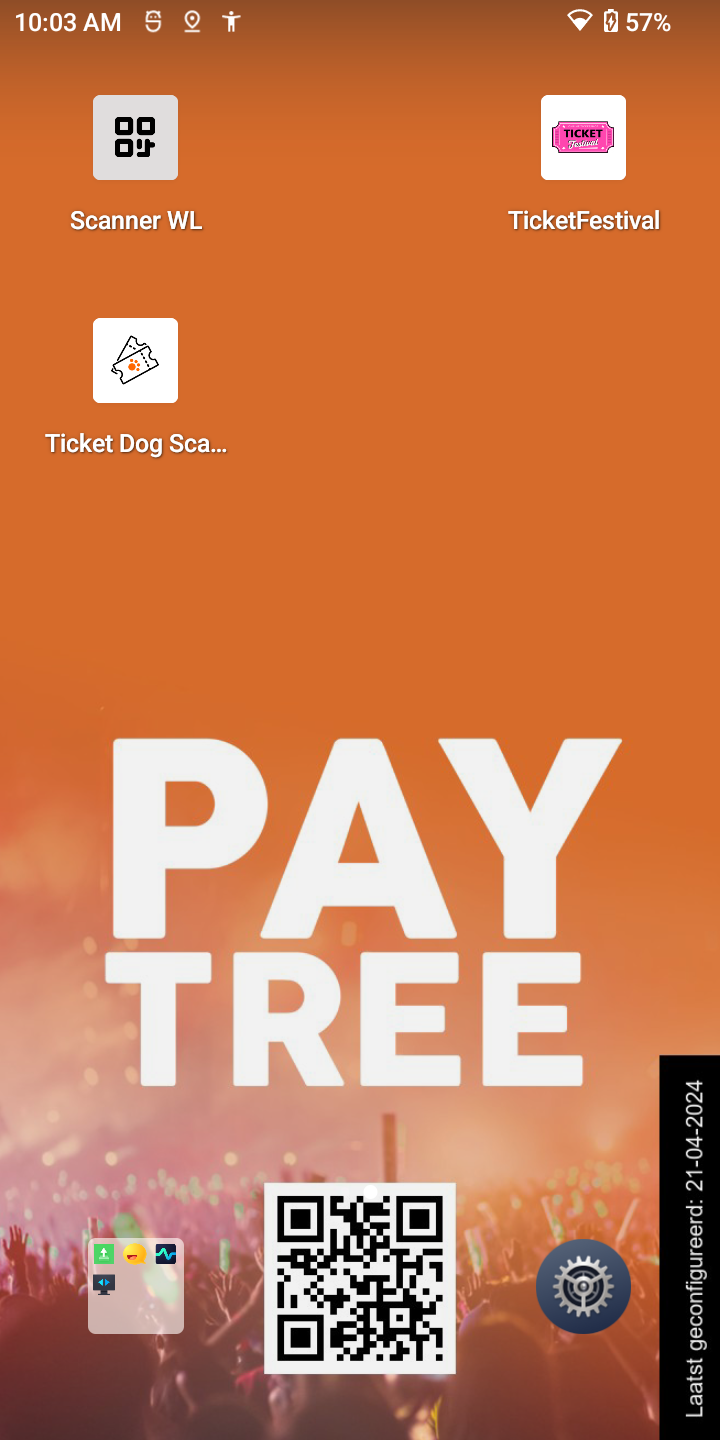Launch the activity monitor app from the folder
Viewport: 720px width, 1440px height.
click(x=164, y=1256)
